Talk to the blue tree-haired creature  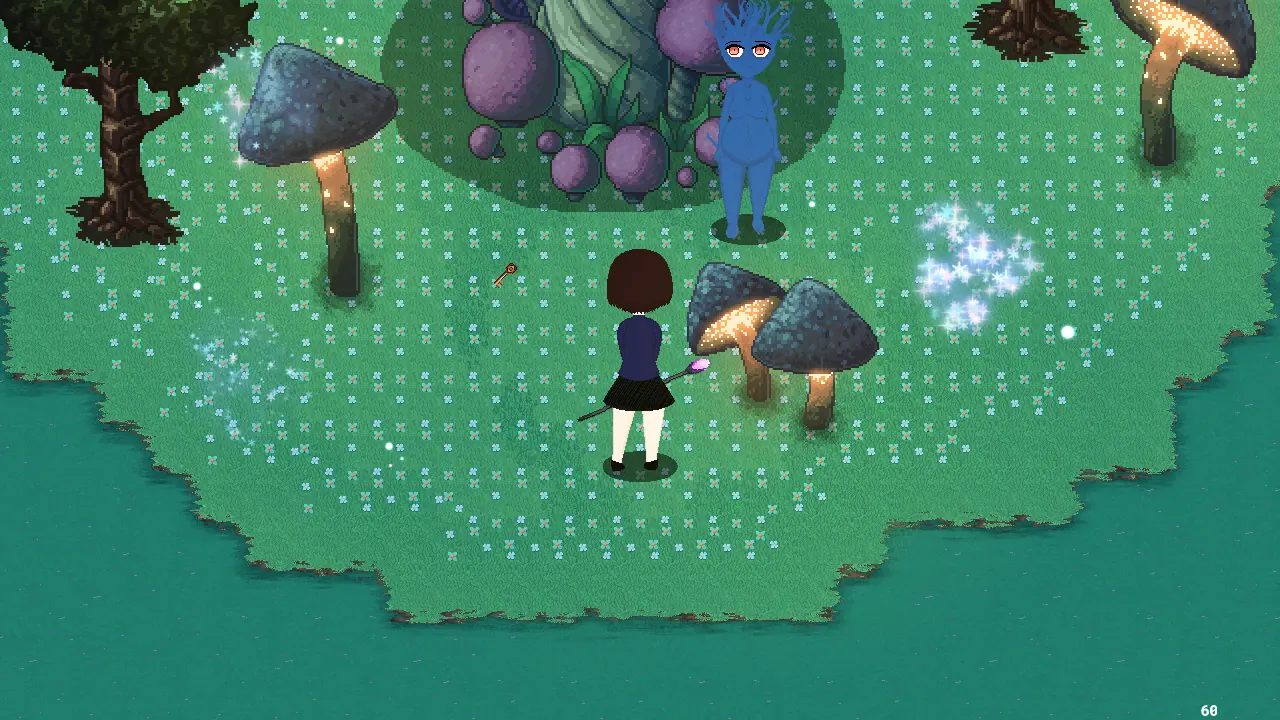(748, 130)
